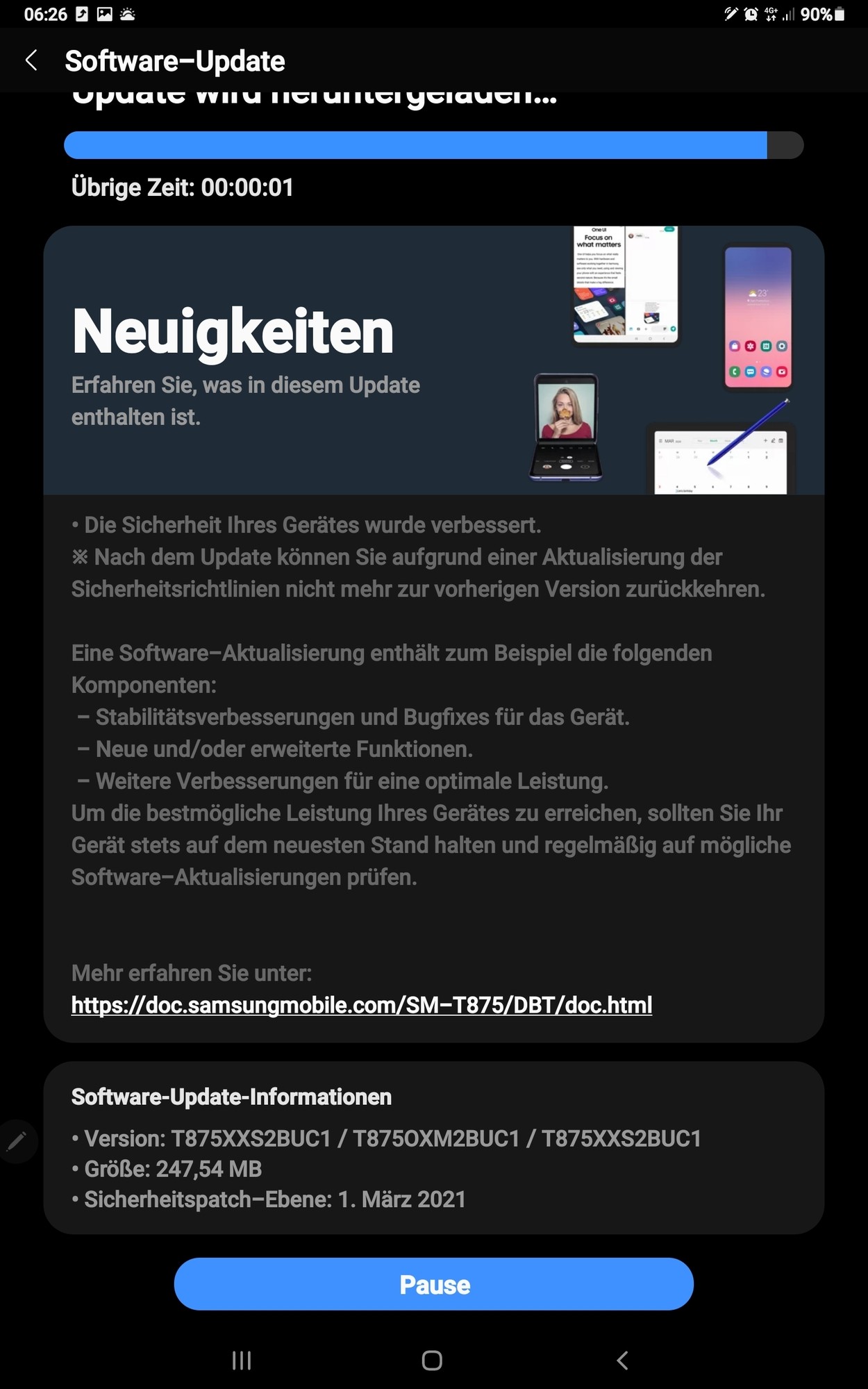Open recent apps from navigation bar
868x1389 pixels.
(242, 1360)
